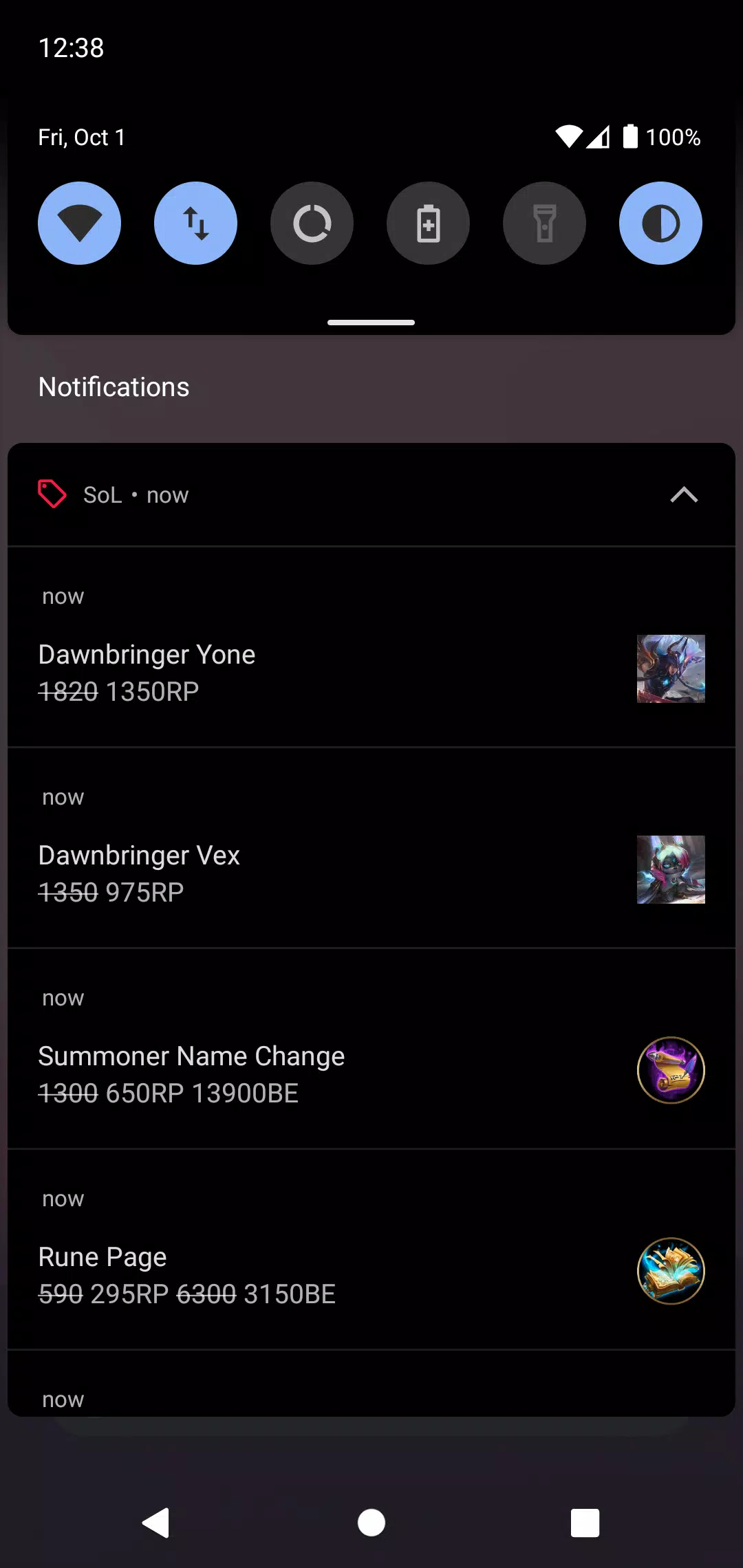Open the recent apps overview
This screenshot has width=743, height=1568.
click(585, 1523)
